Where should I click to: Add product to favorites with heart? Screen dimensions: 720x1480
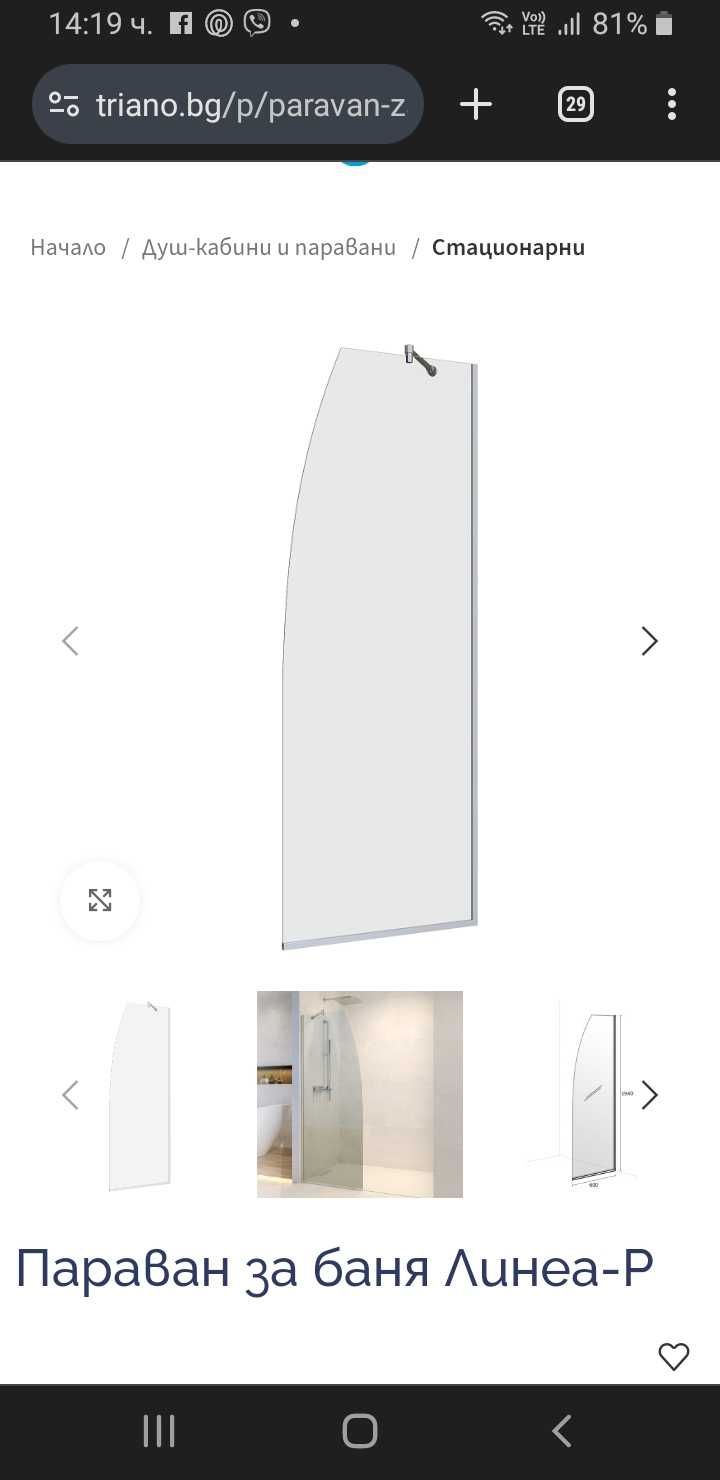673,1356
